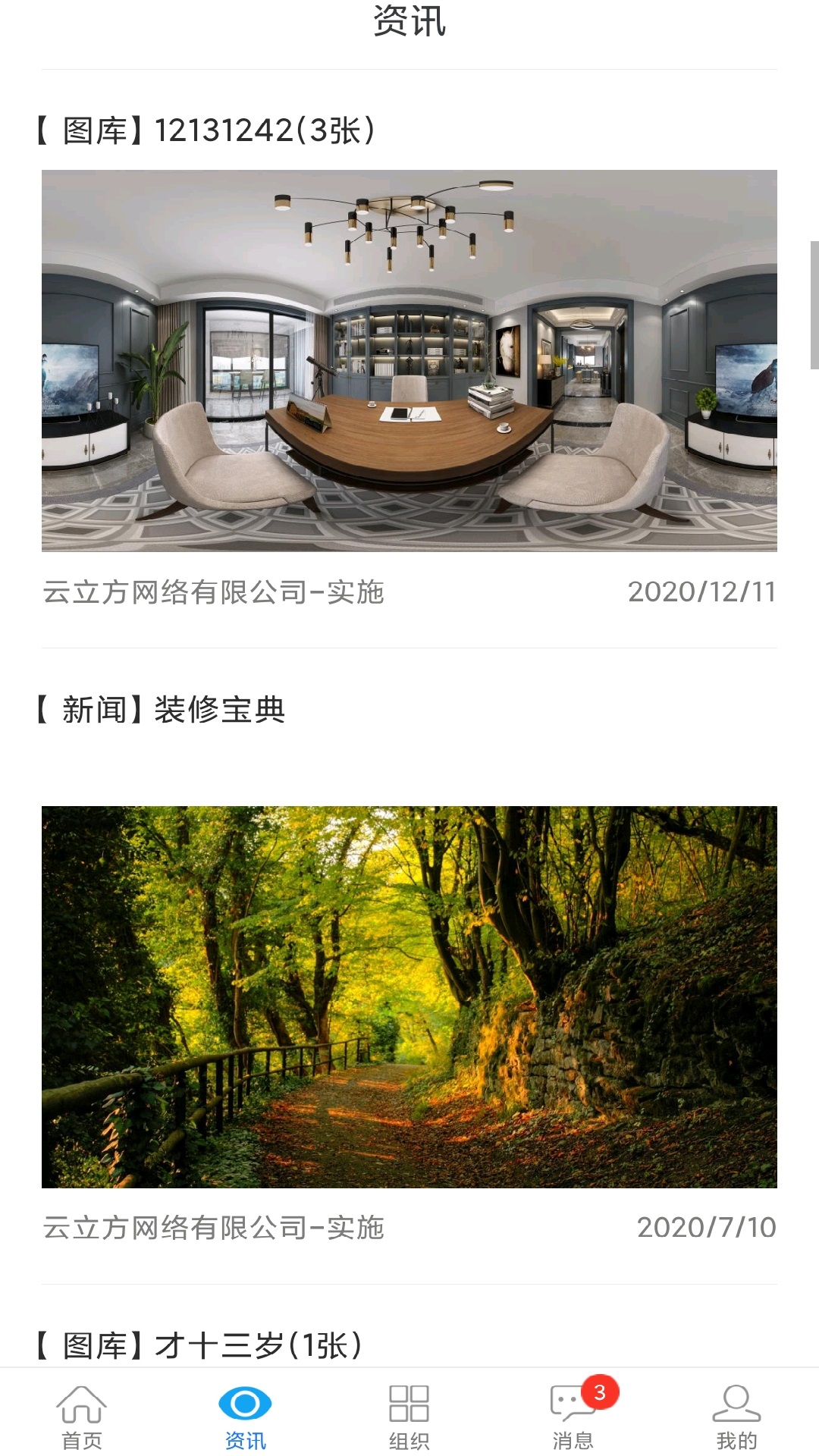Viewport: 819px width, 1456px height.
Task: Go to the 首页 home tab
Action: [x=81, y=1415]
